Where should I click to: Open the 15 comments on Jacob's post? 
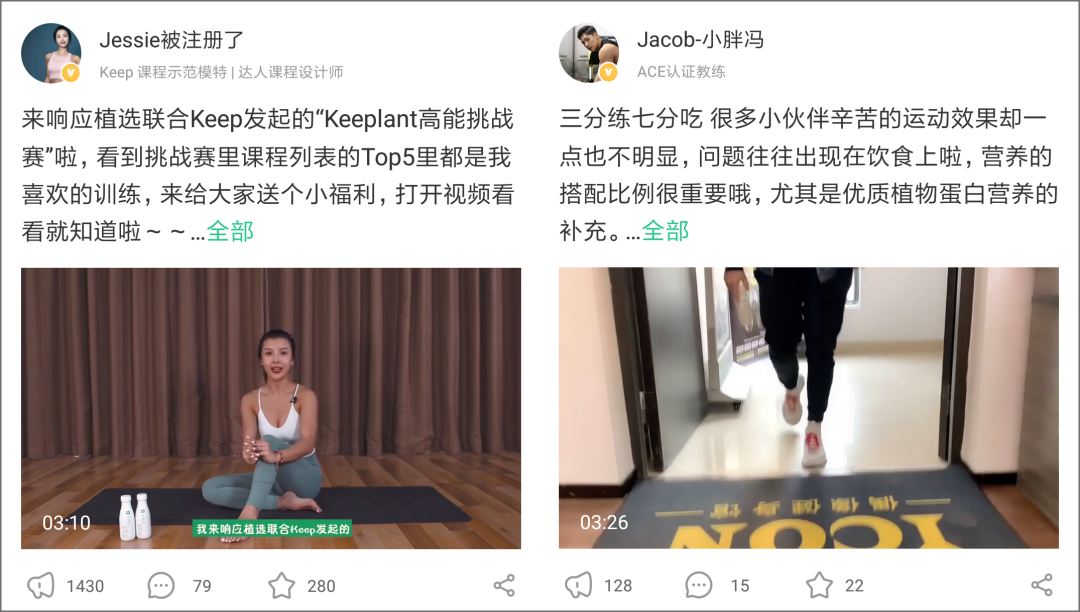pyautogui.click(x=699, y=585)
